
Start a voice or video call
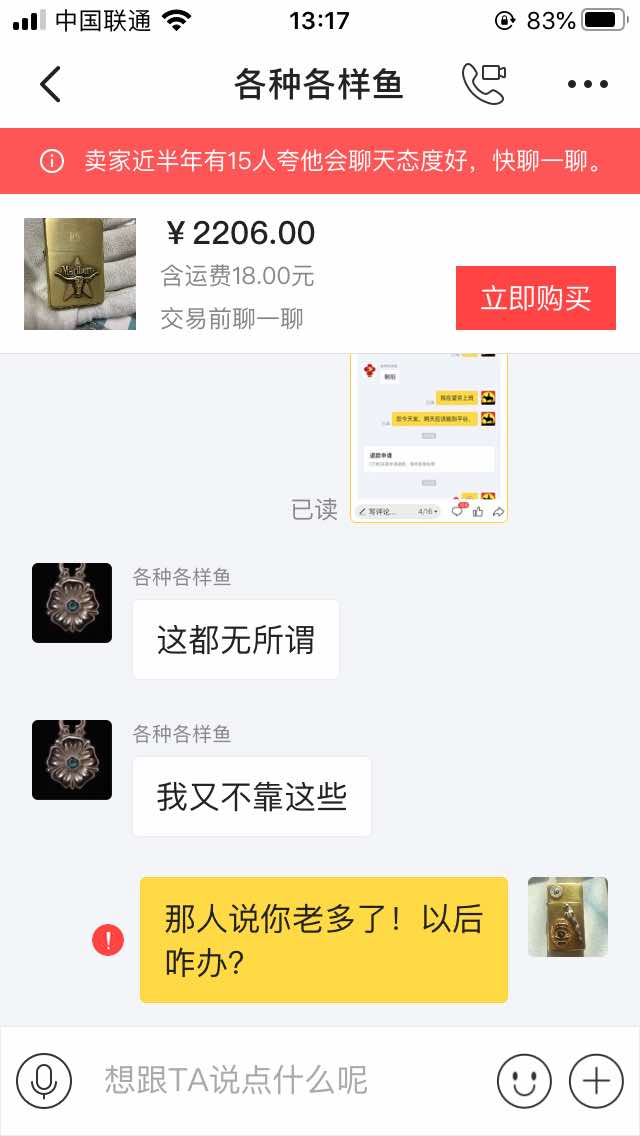(484, 84)
